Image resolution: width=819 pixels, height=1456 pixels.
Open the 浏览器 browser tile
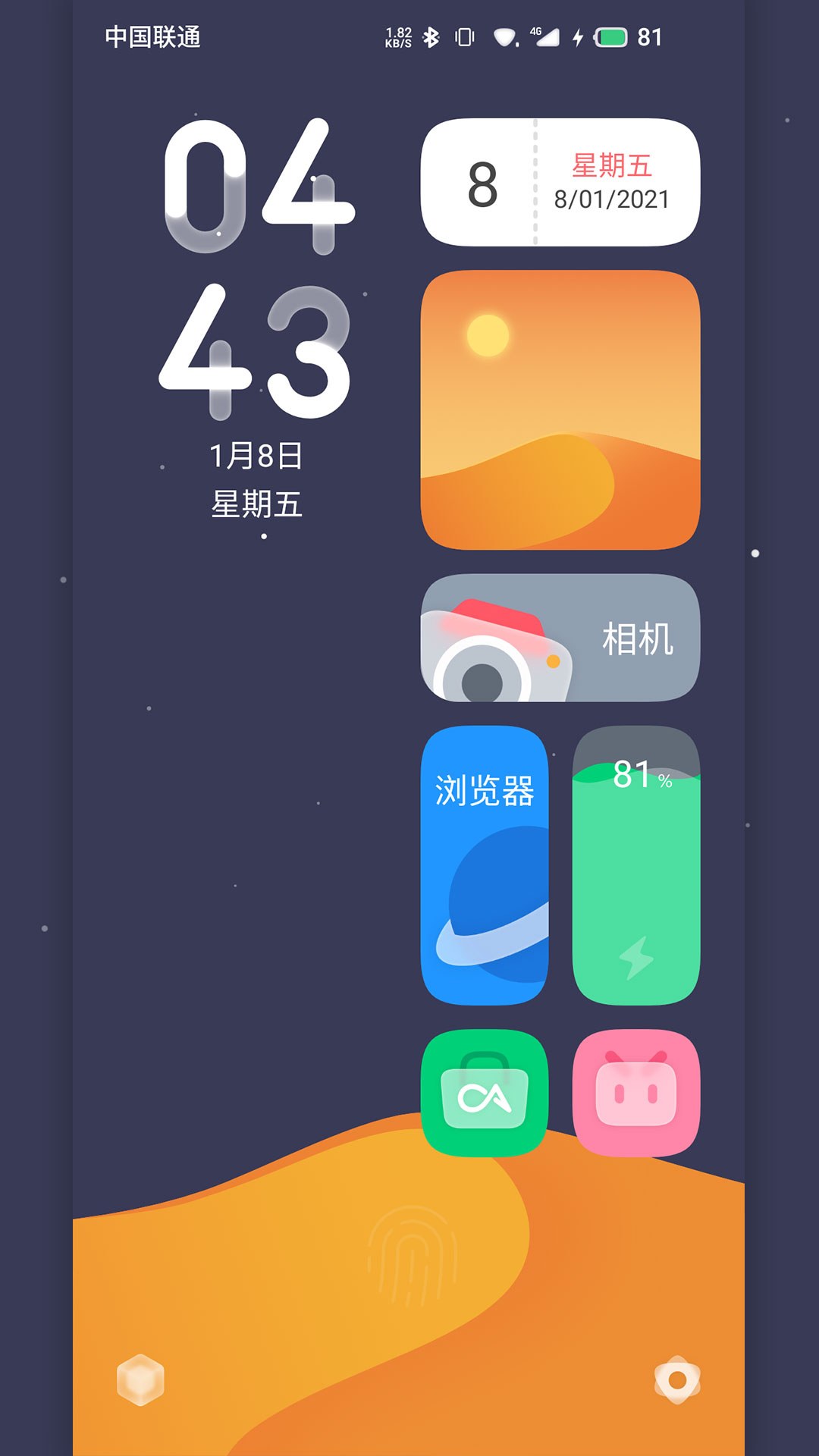pos(484,865)
